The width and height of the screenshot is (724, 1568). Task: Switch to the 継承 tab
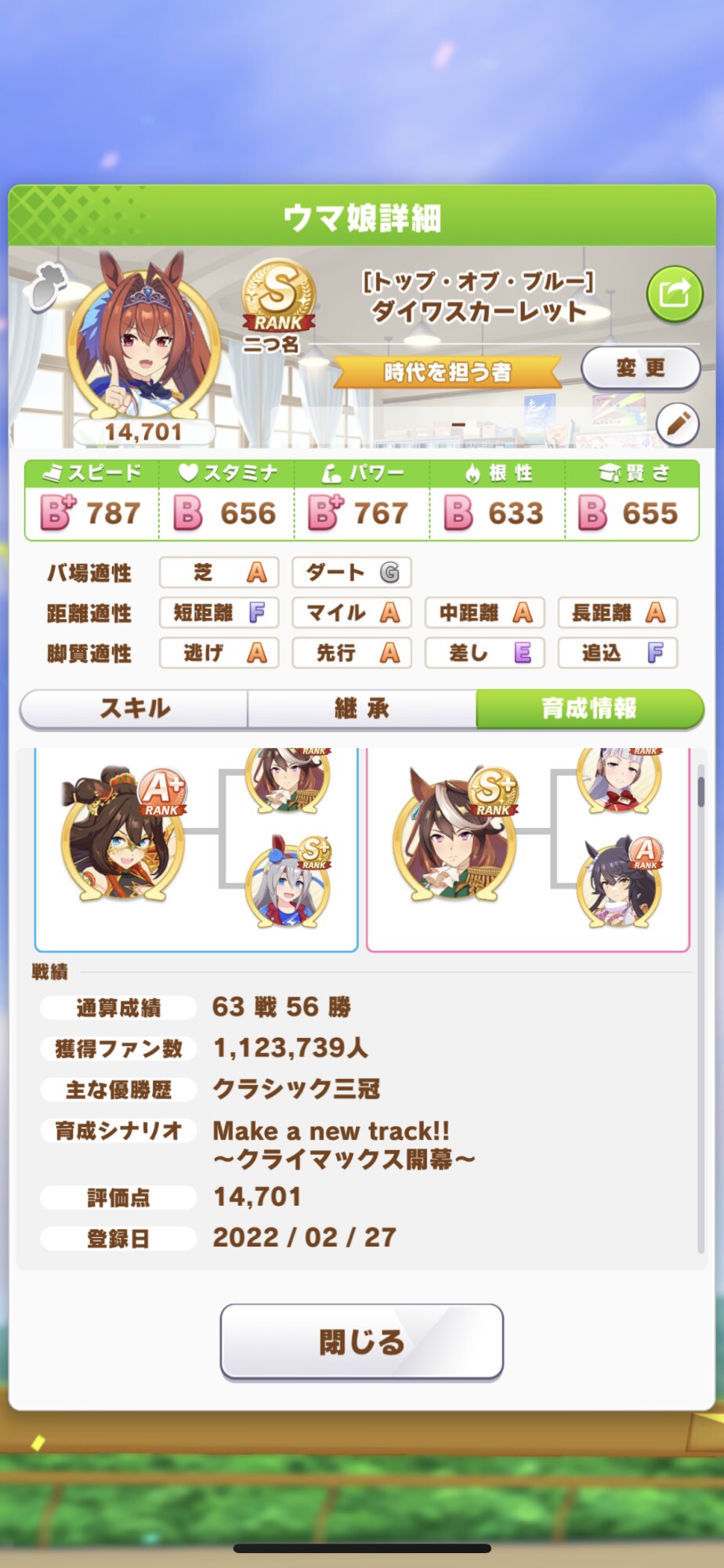361,709
